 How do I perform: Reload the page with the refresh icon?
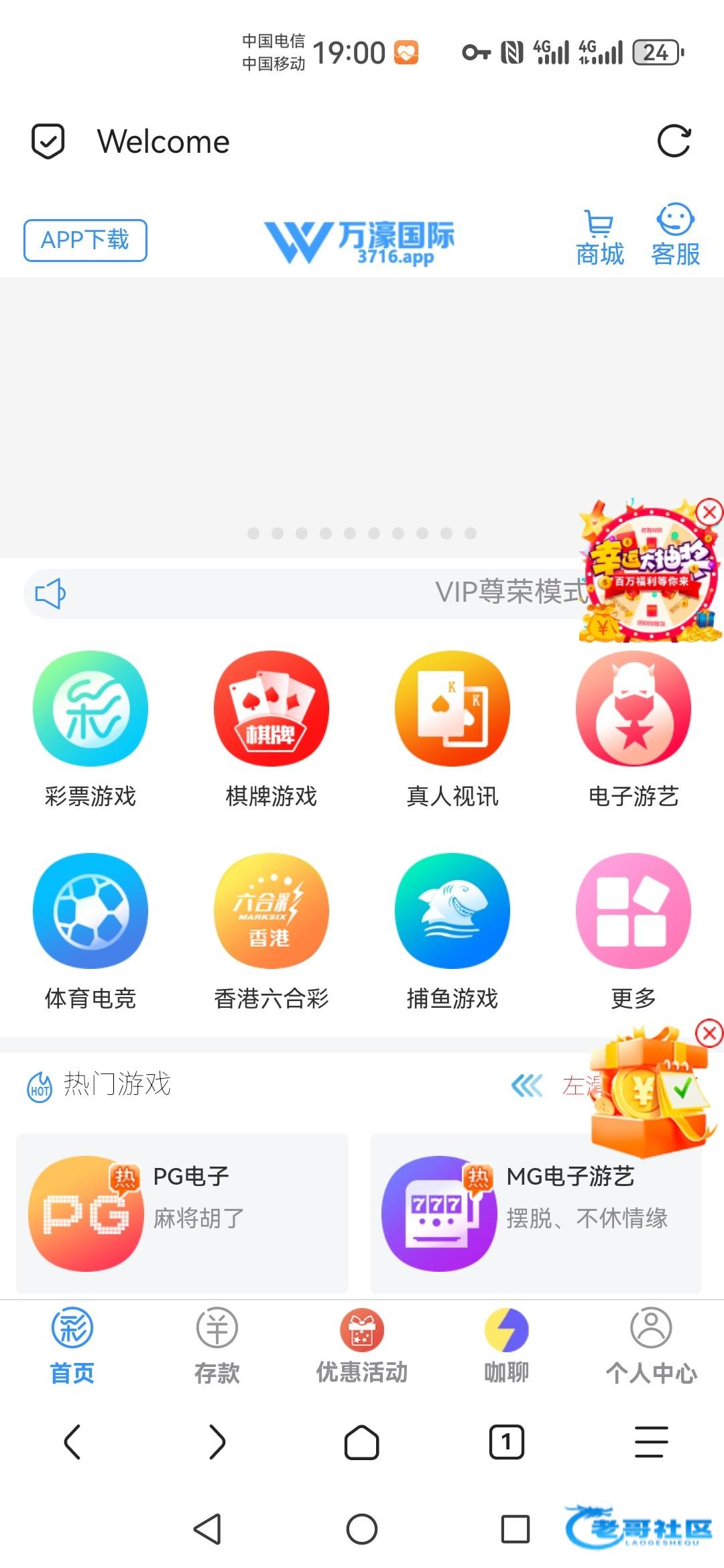coord(674,141)
